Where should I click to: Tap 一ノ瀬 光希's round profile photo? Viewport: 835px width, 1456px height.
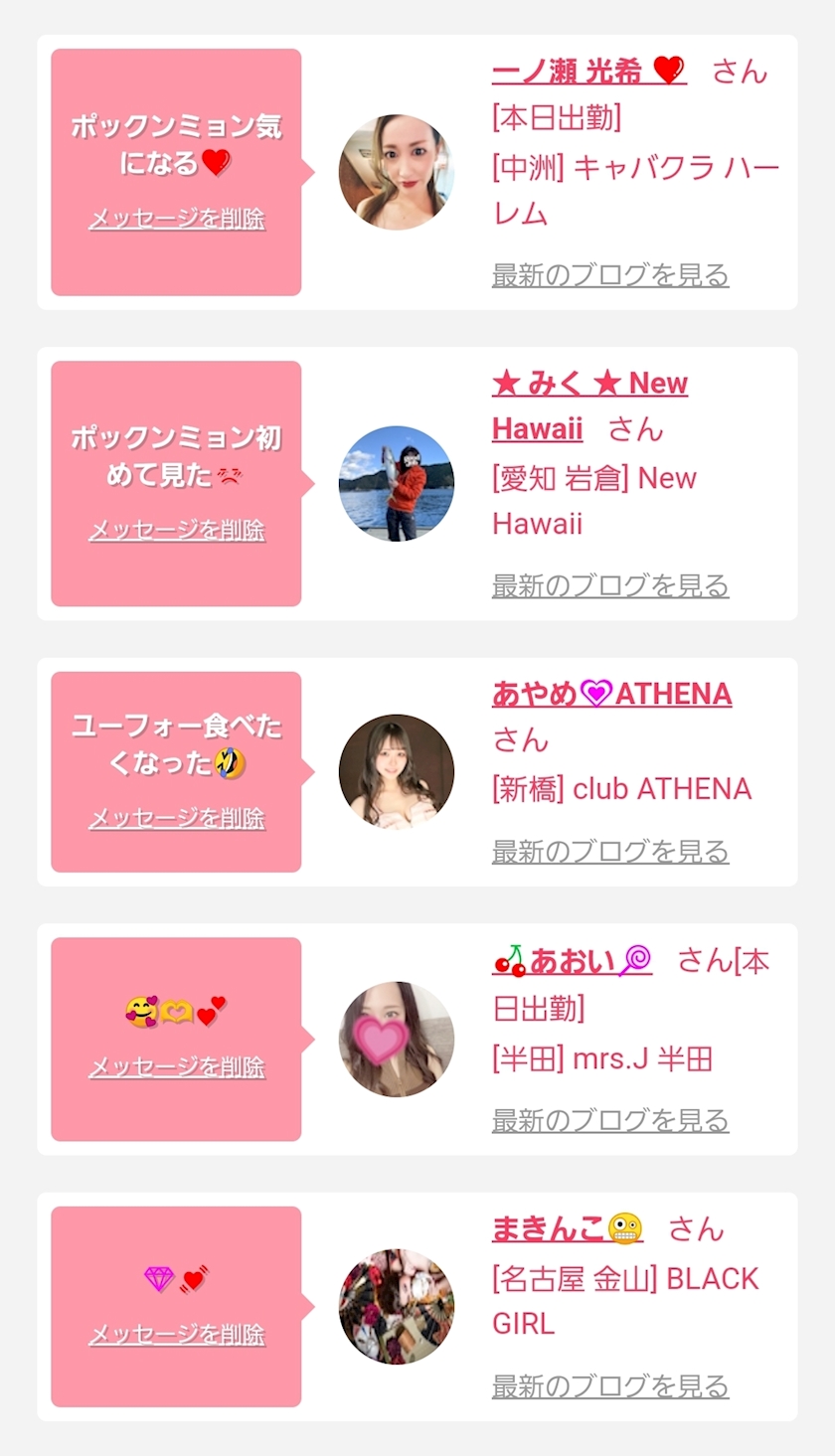point(397,173)
